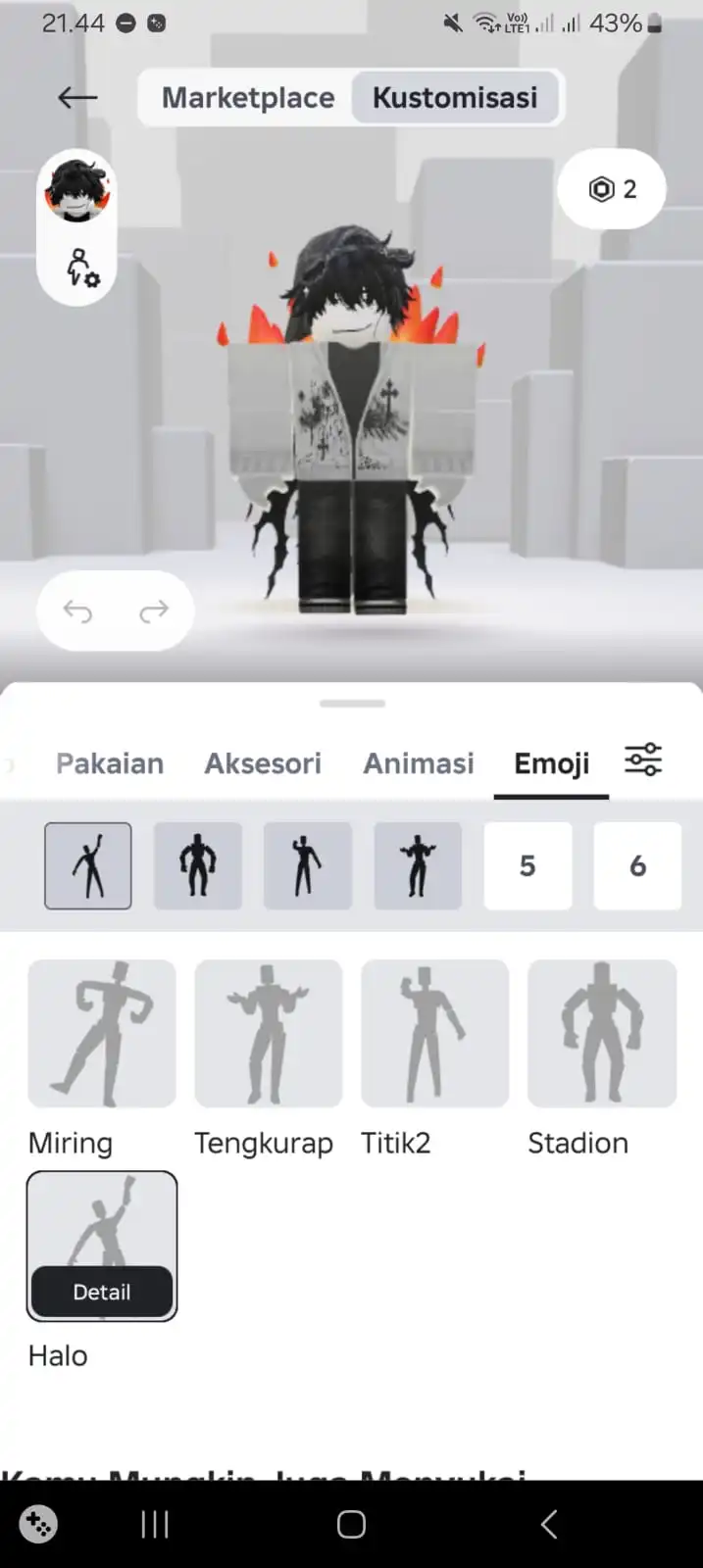
Task: Select the Emoji category
Action: (552, 763)
